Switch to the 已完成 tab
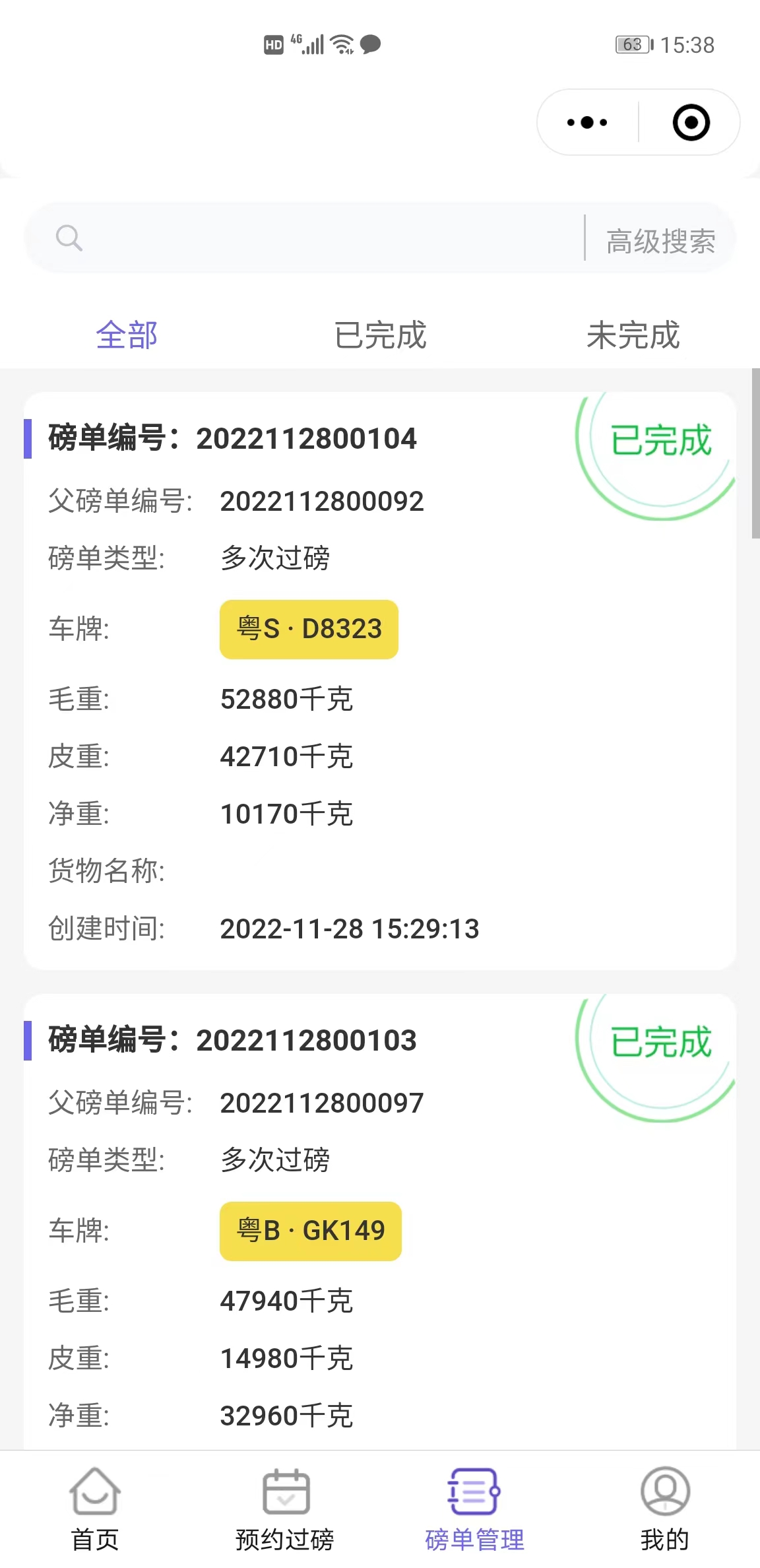This screenshot has height=1568, width=760. coord(380,335)
